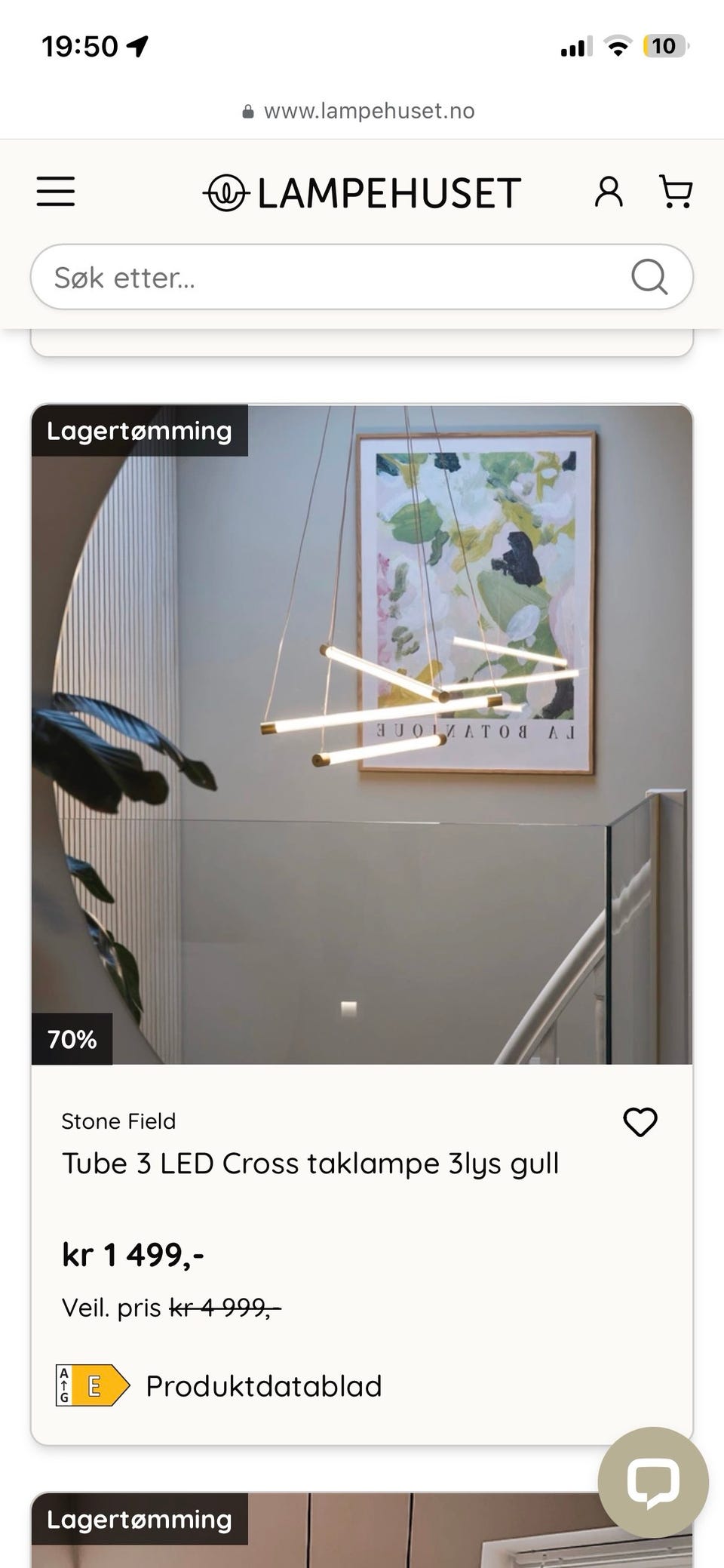Tap the 70% discount badge
724x1568 pixels.
click(x=71, y=1040)
